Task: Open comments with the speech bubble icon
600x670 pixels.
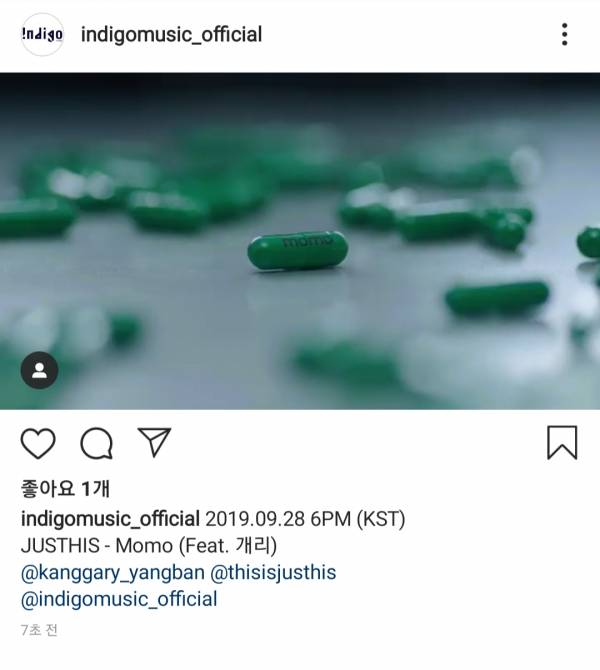Action: click(96, 442)
